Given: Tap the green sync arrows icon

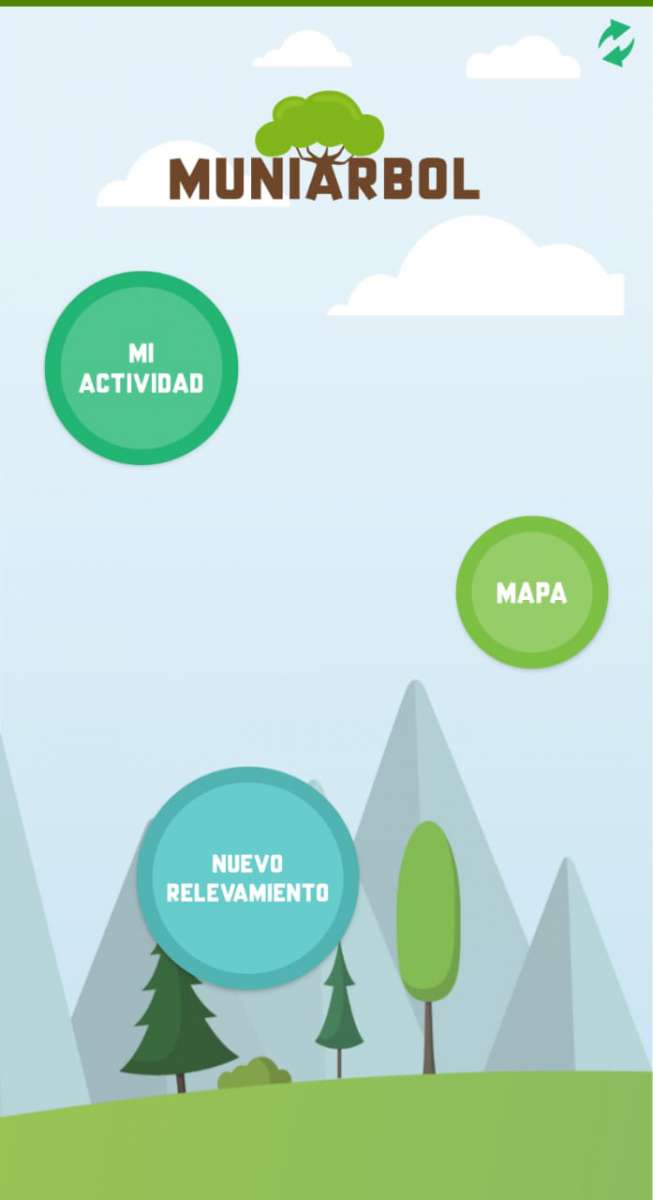Looking at the screenshot, I should click(616, 43).
